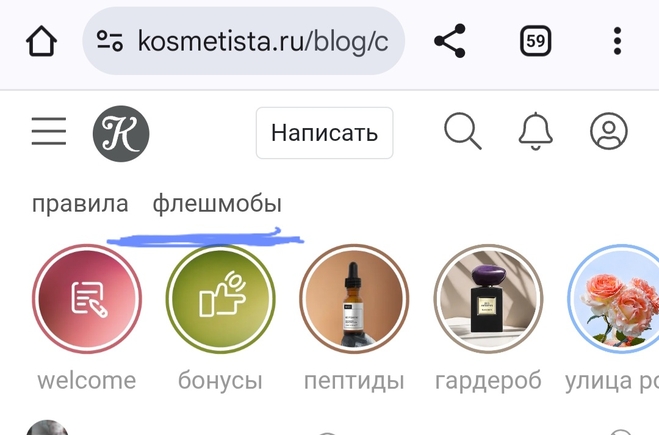Open the welcome story circle
The width and height of the screenshot is (659, 435).
pyautogui.click(x=86, y=300)
